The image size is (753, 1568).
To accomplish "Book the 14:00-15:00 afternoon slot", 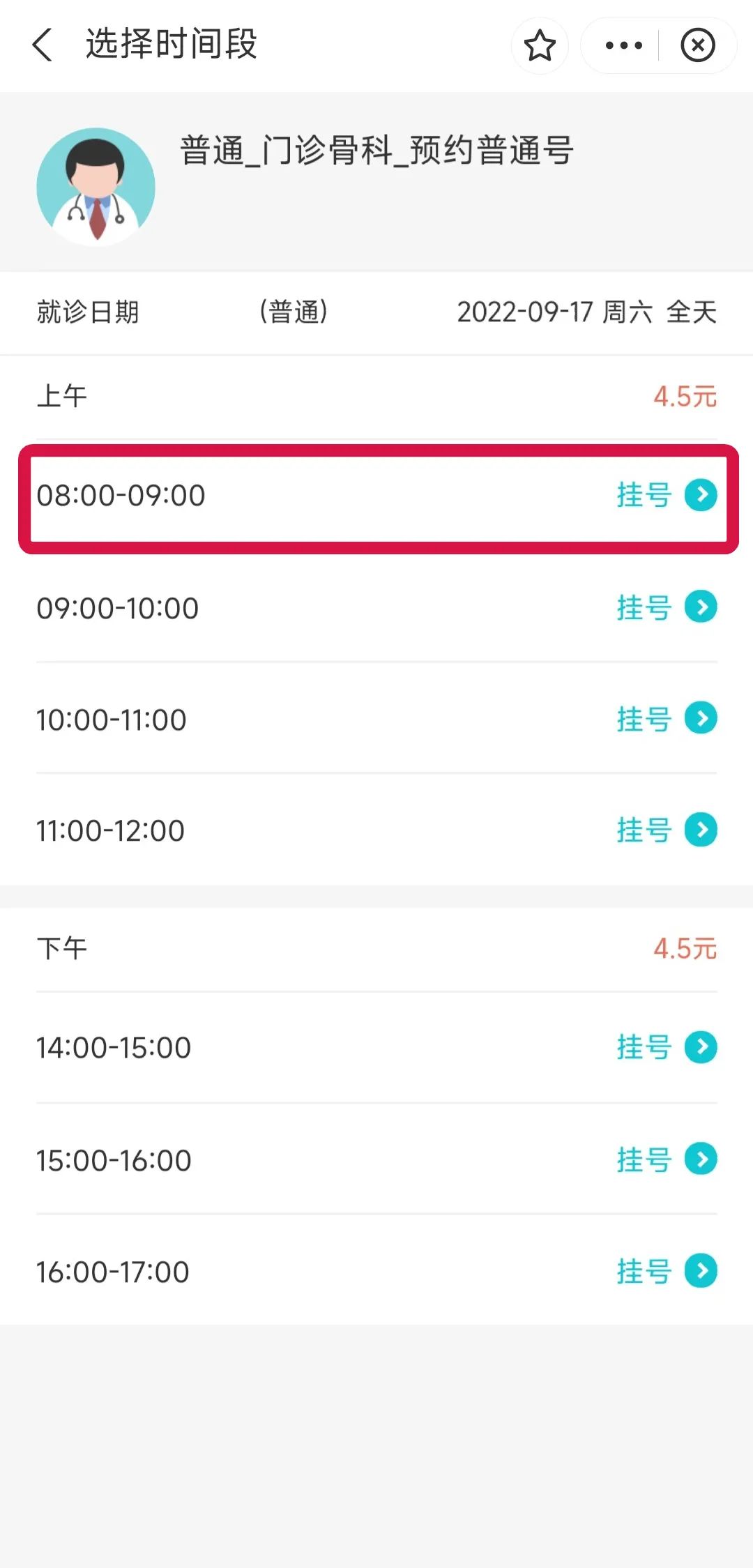I will coord(667,1047).
